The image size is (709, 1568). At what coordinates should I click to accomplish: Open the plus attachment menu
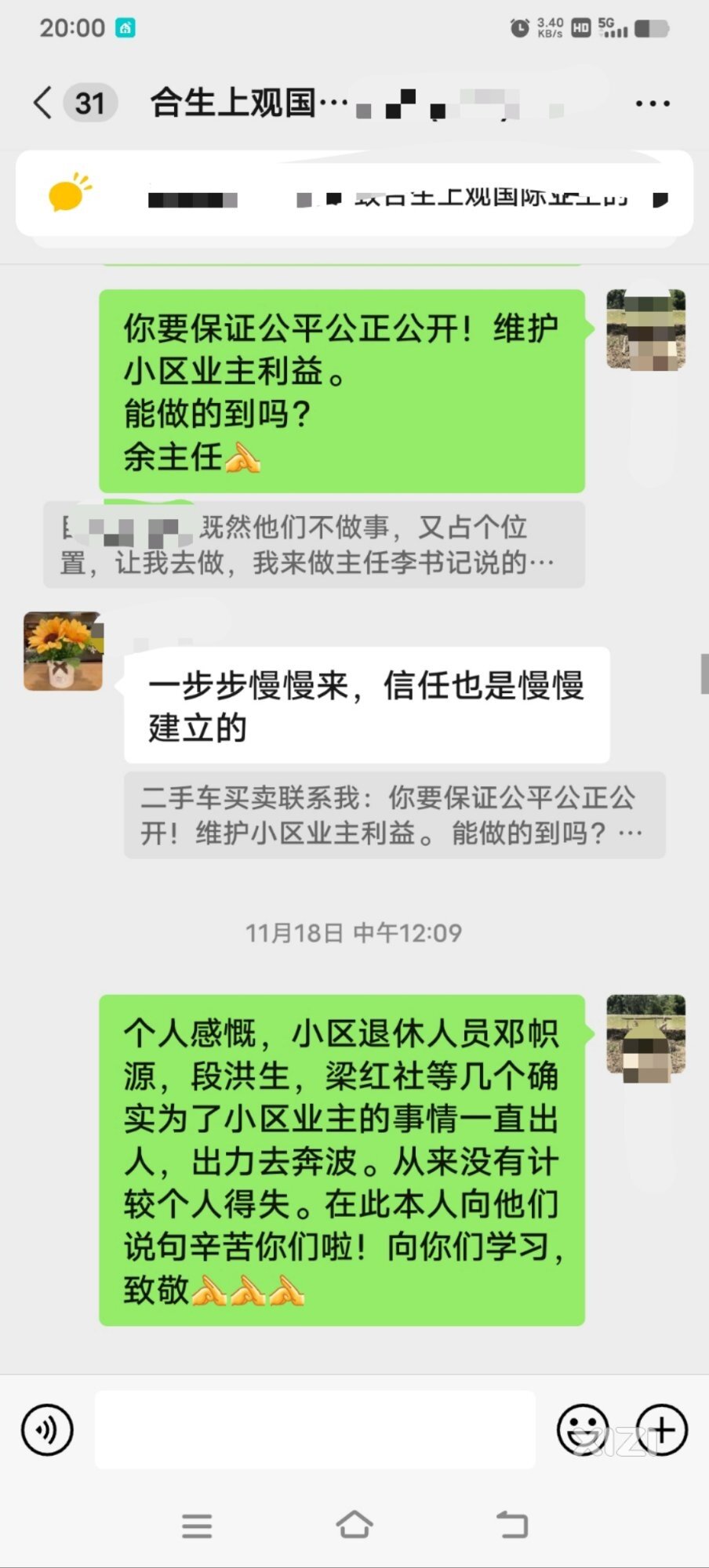(x=661, y=1429)
